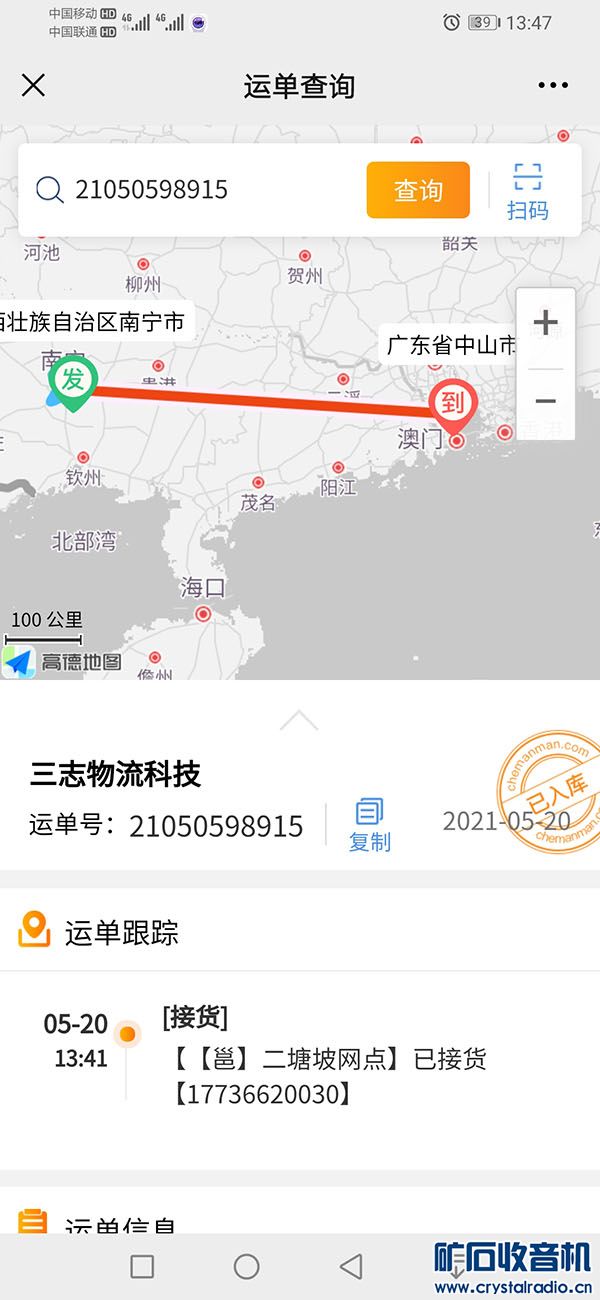
Task: Expand the panel with the up chevron
Action: pos(299,720)
